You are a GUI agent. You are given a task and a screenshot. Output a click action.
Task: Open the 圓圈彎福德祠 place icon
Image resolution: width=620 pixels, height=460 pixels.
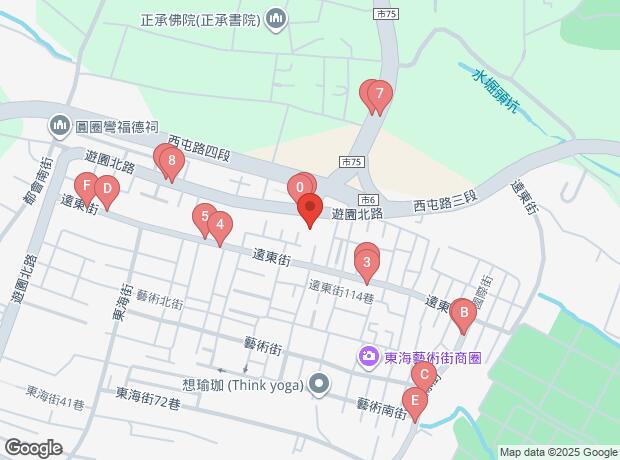60,127
